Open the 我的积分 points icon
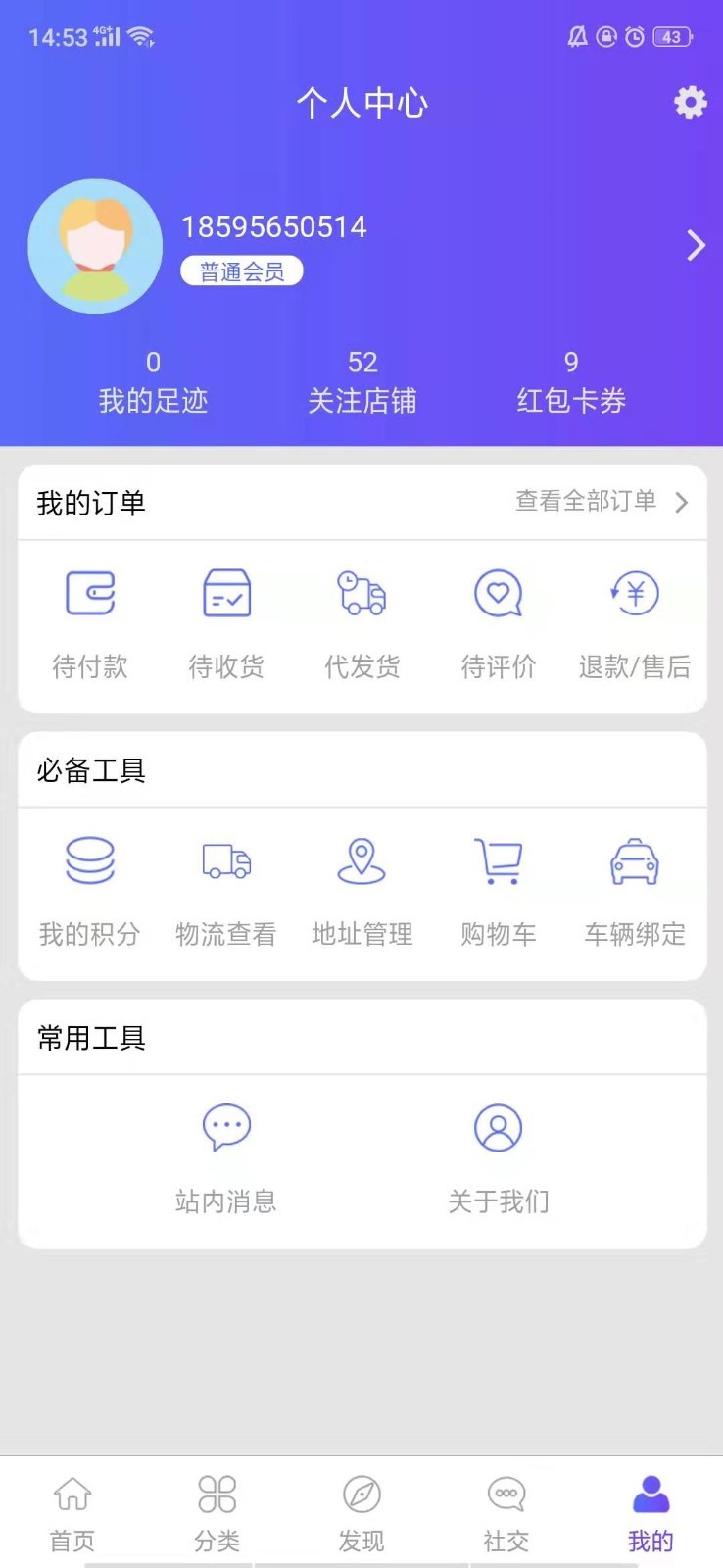Viewport: 723px width, 1568px height. pyautogui.click(x=91, y=887)
